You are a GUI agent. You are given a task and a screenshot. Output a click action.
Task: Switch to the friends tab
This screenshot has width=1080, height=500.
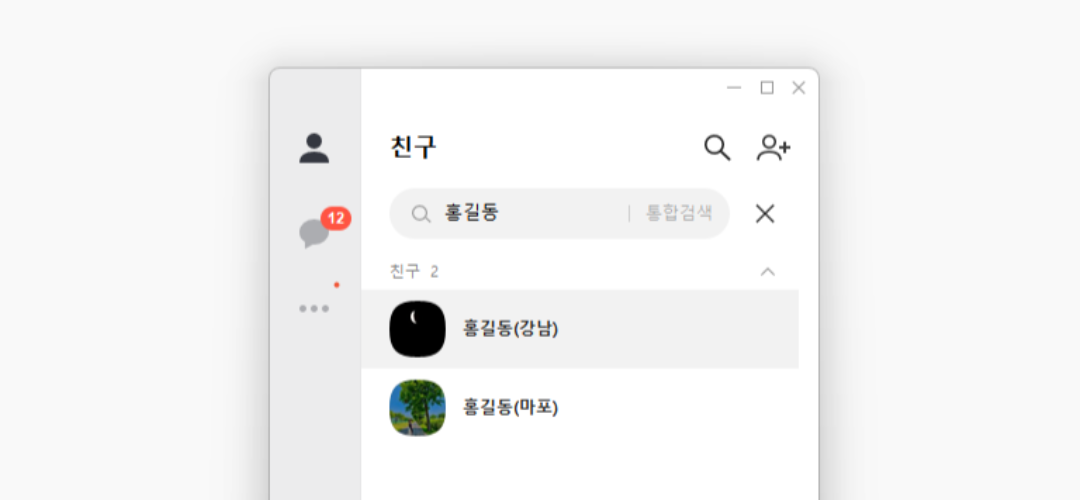314,148
